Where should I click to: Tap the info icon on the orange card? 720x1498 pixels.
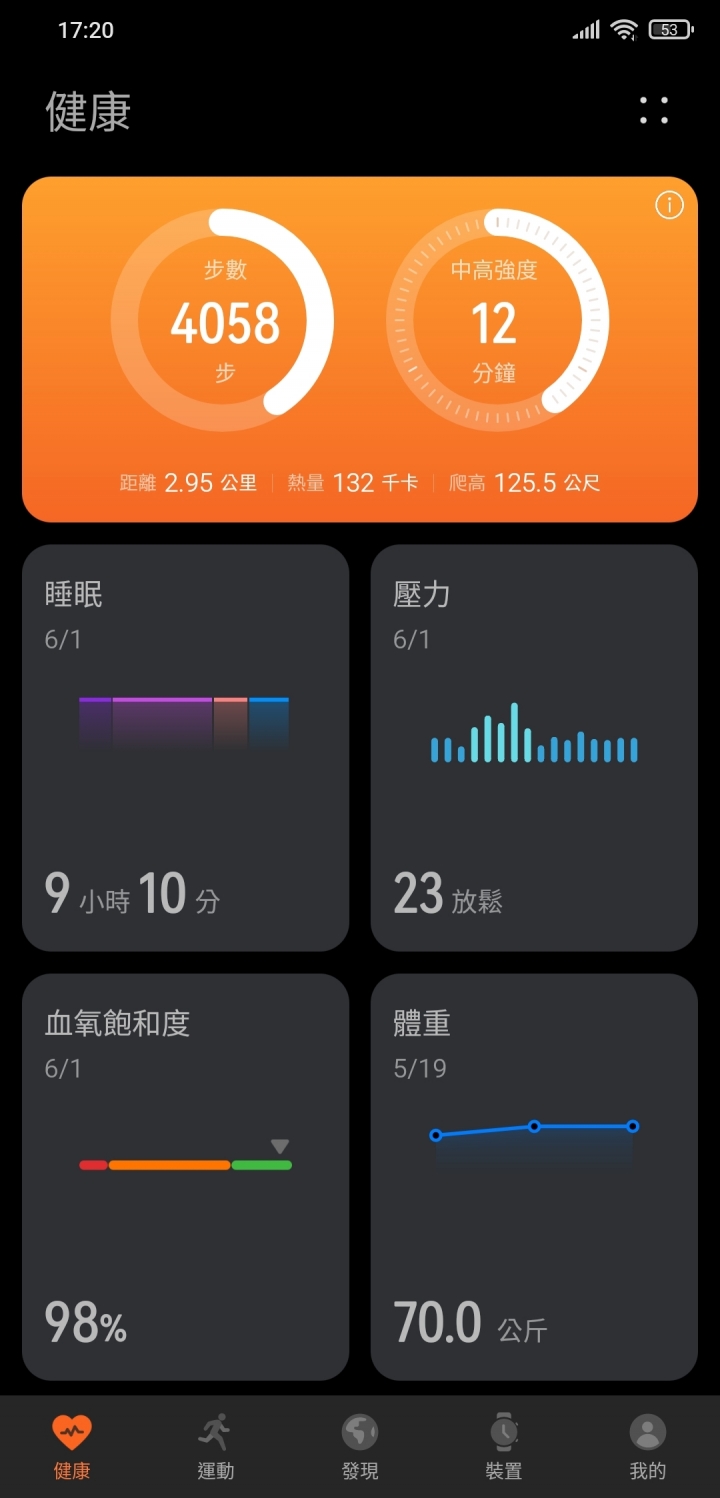click(x=669, y=205)
